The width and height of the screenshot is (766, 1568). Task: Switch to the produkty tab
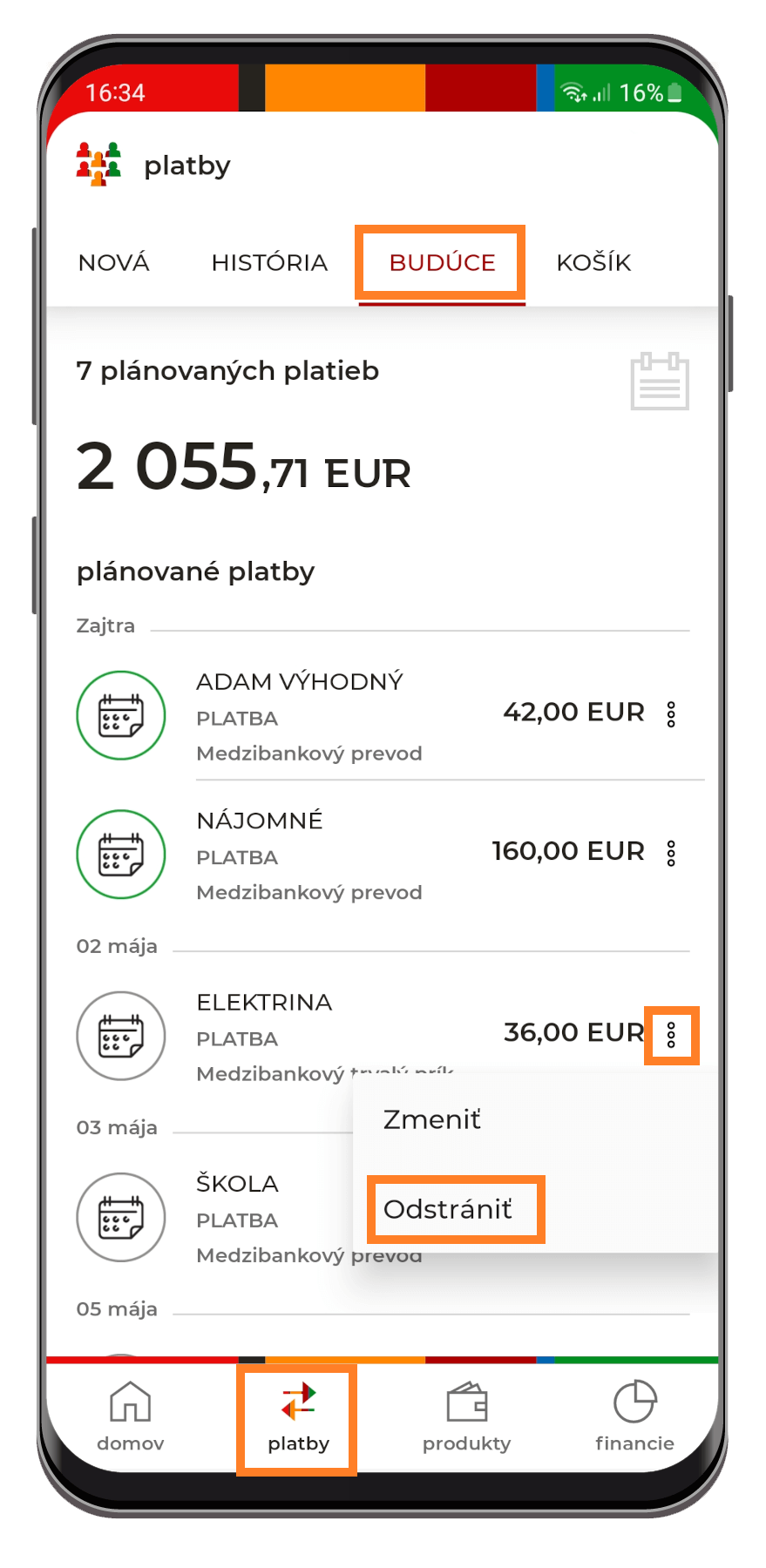click(466, 1416)
